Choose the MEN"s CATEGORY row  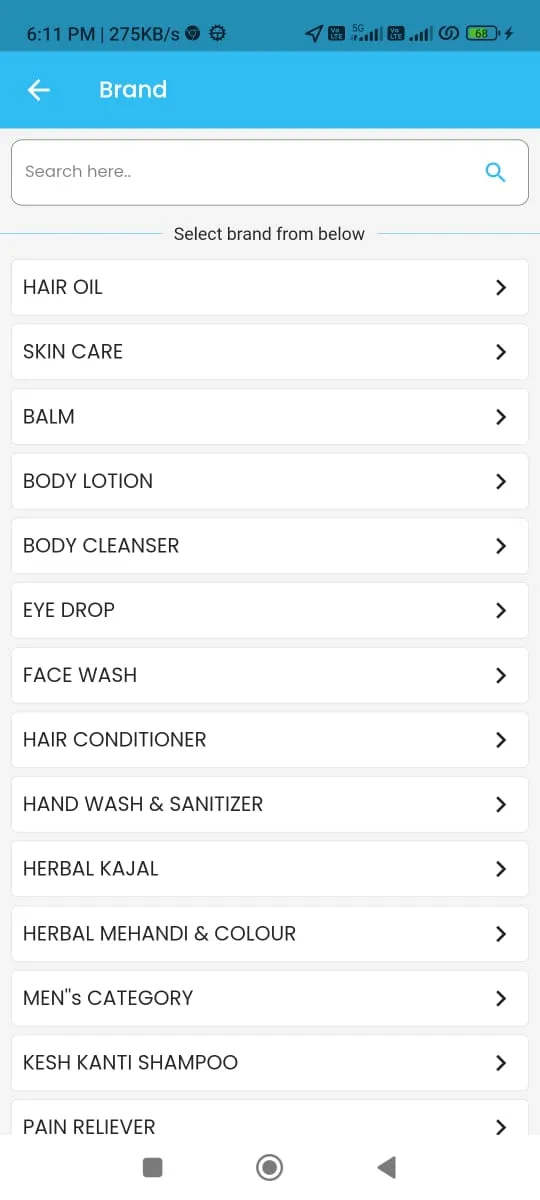click(x=269, y=998)
